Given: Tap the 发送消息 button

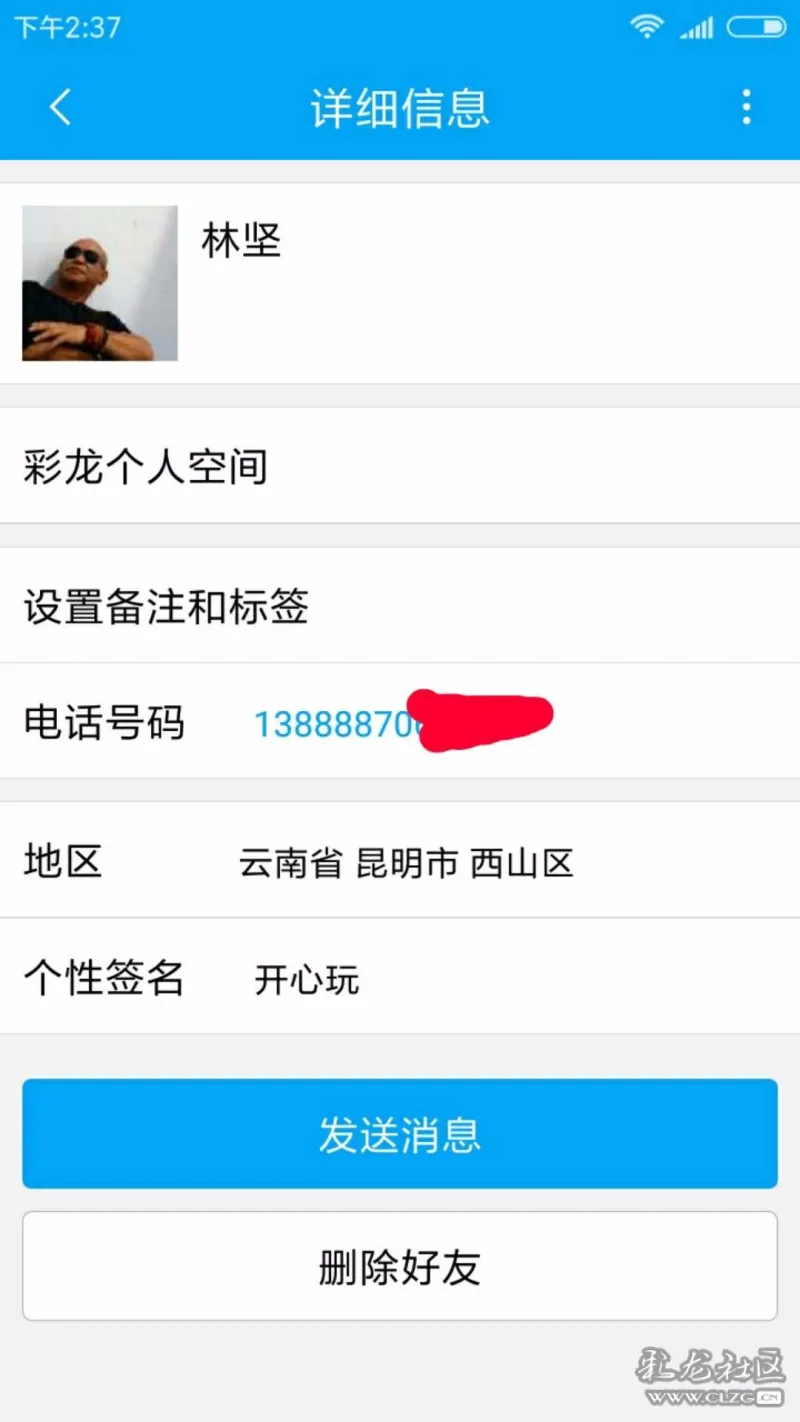Looking at the screenshot, I should (400, 1134).
